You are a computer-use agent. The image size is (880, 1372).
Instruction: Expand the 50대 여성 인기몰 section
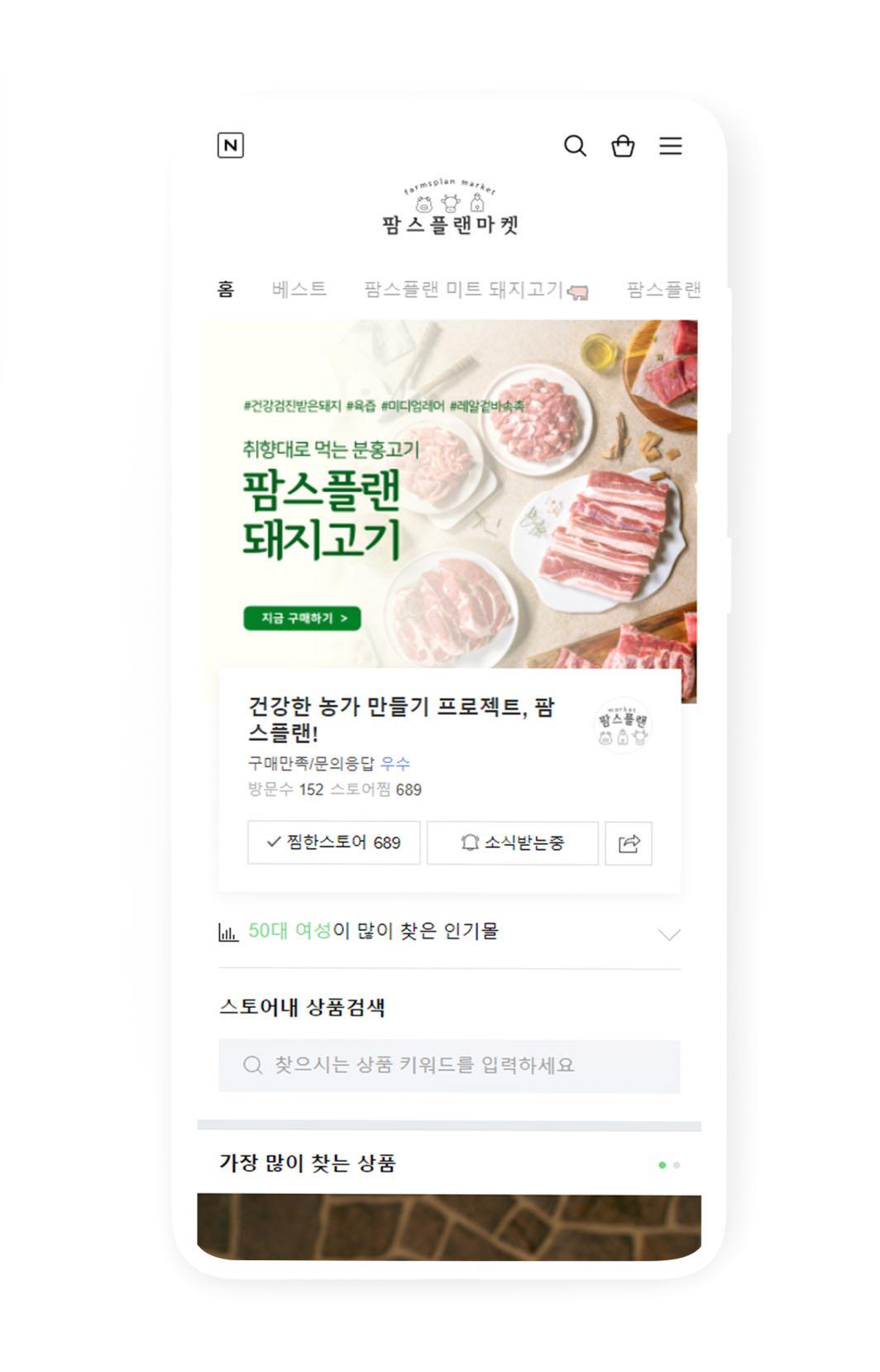[x=668, y=933]
